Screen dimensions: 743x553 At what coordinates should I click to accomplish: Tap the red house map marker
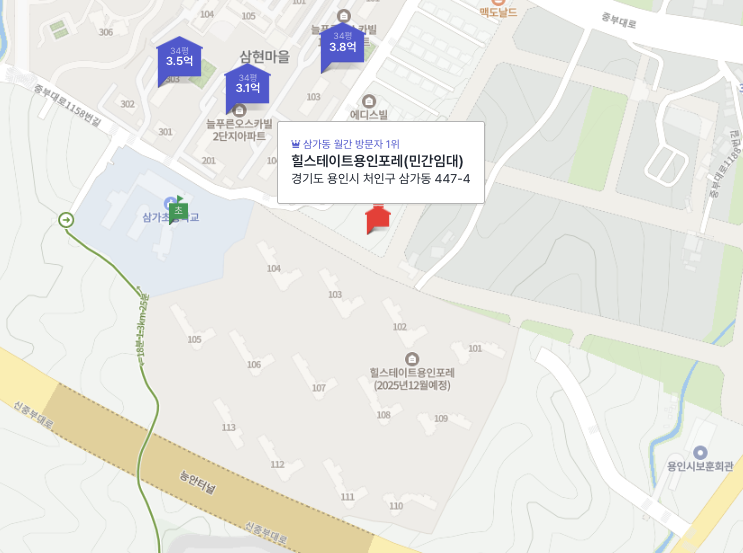(x=377, y=217)
